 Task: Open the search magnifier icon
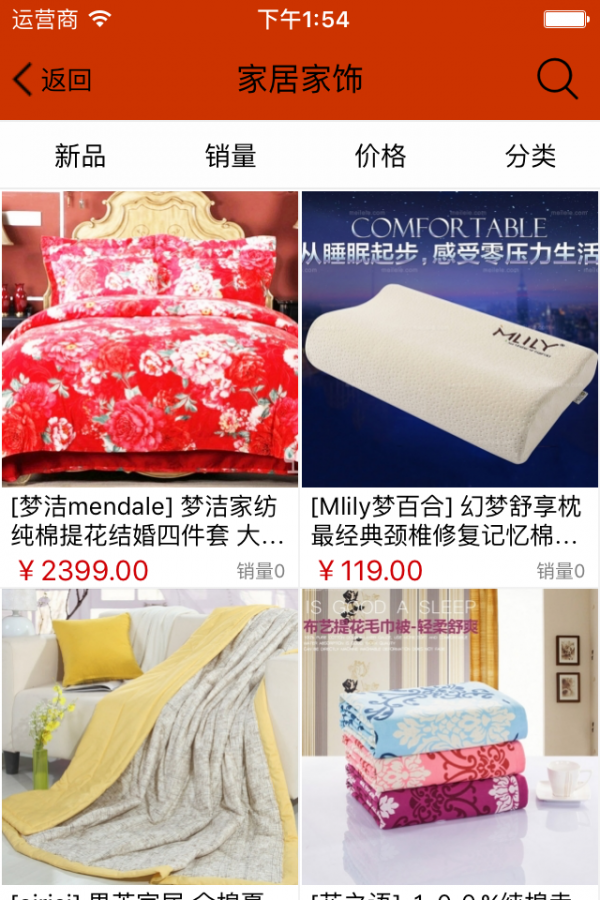click(557, 79)
